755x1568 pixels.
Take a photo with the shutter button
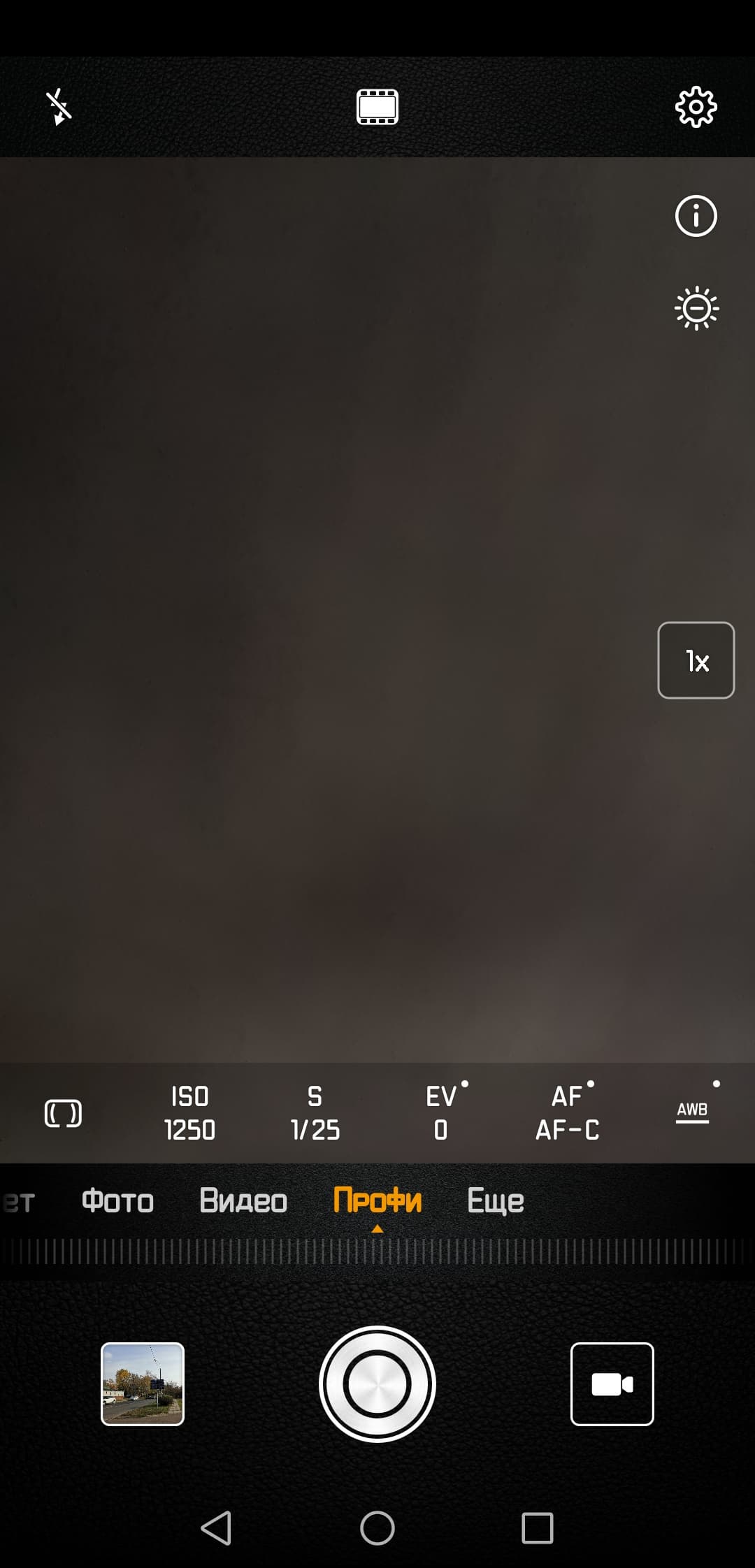377,1384
